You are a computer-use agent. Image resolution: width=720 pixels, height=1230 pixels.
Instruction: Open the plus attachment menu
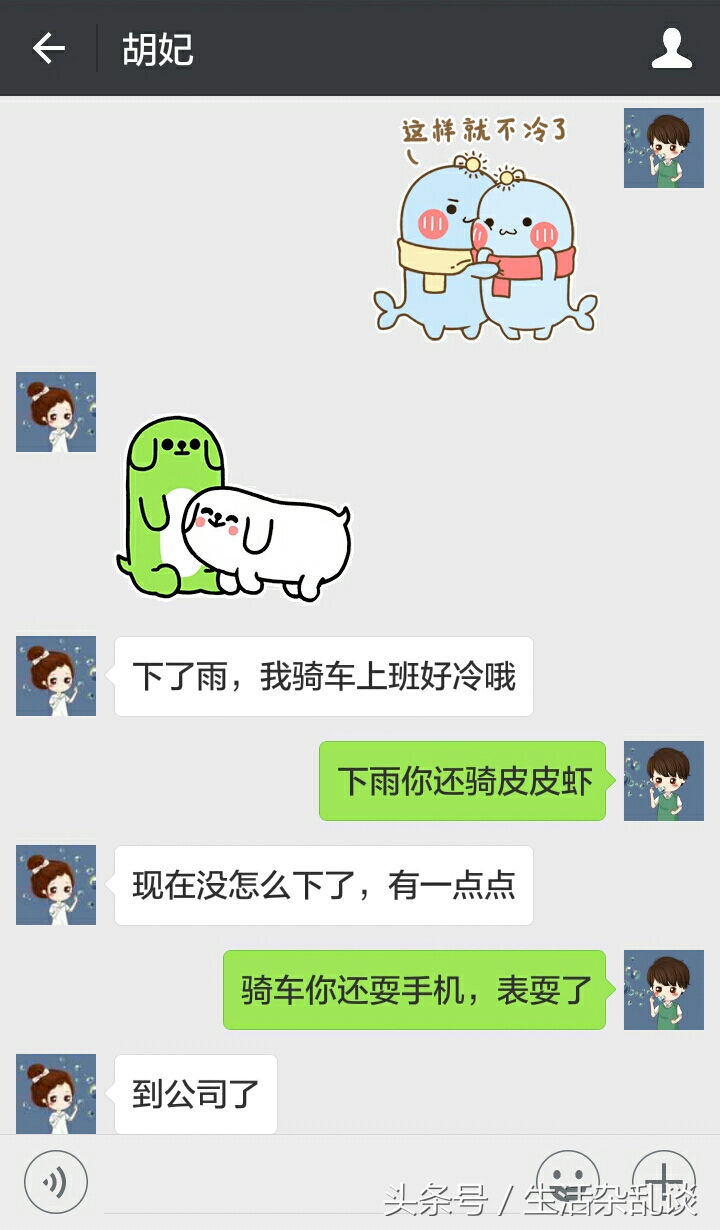(664, 1180)
